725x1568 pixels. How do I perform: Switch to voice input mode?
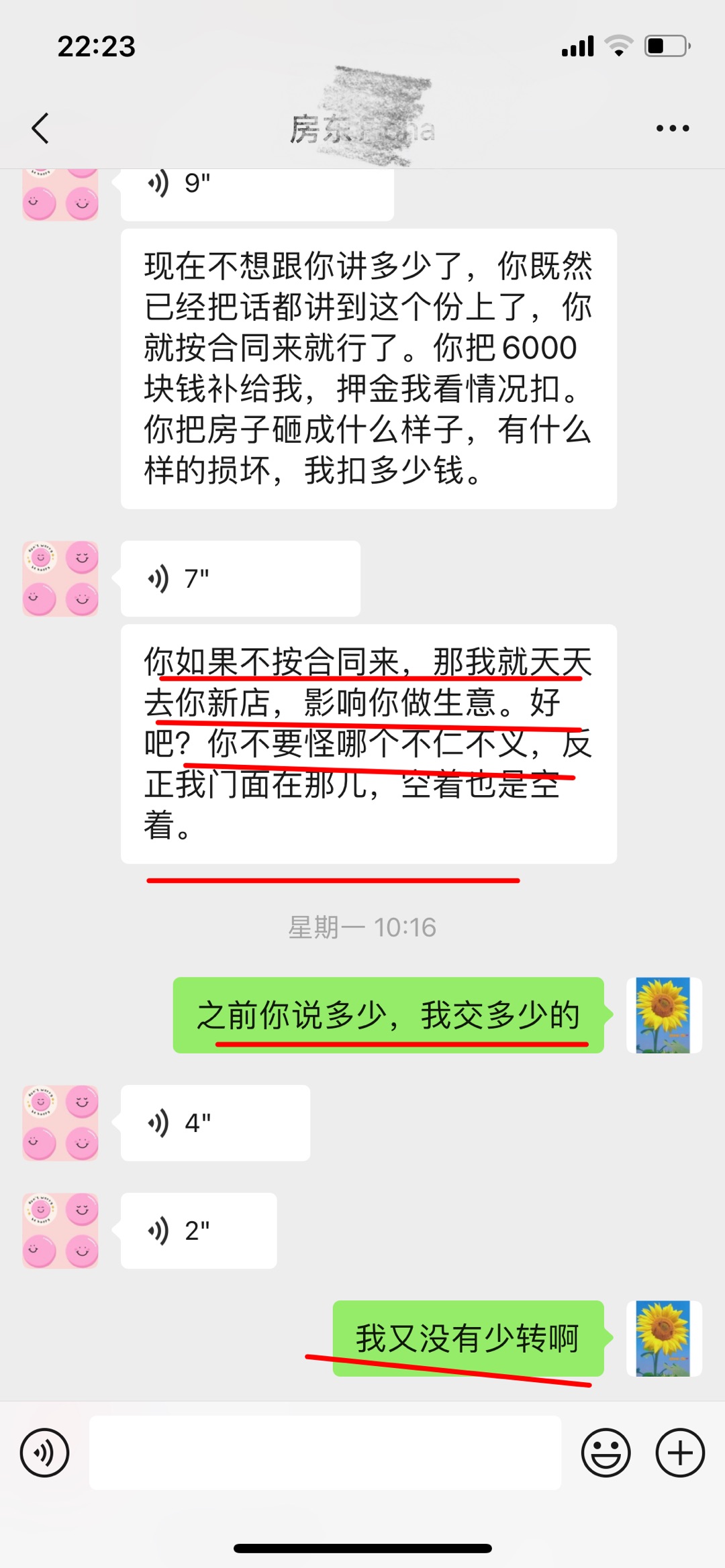[44, 1453]
